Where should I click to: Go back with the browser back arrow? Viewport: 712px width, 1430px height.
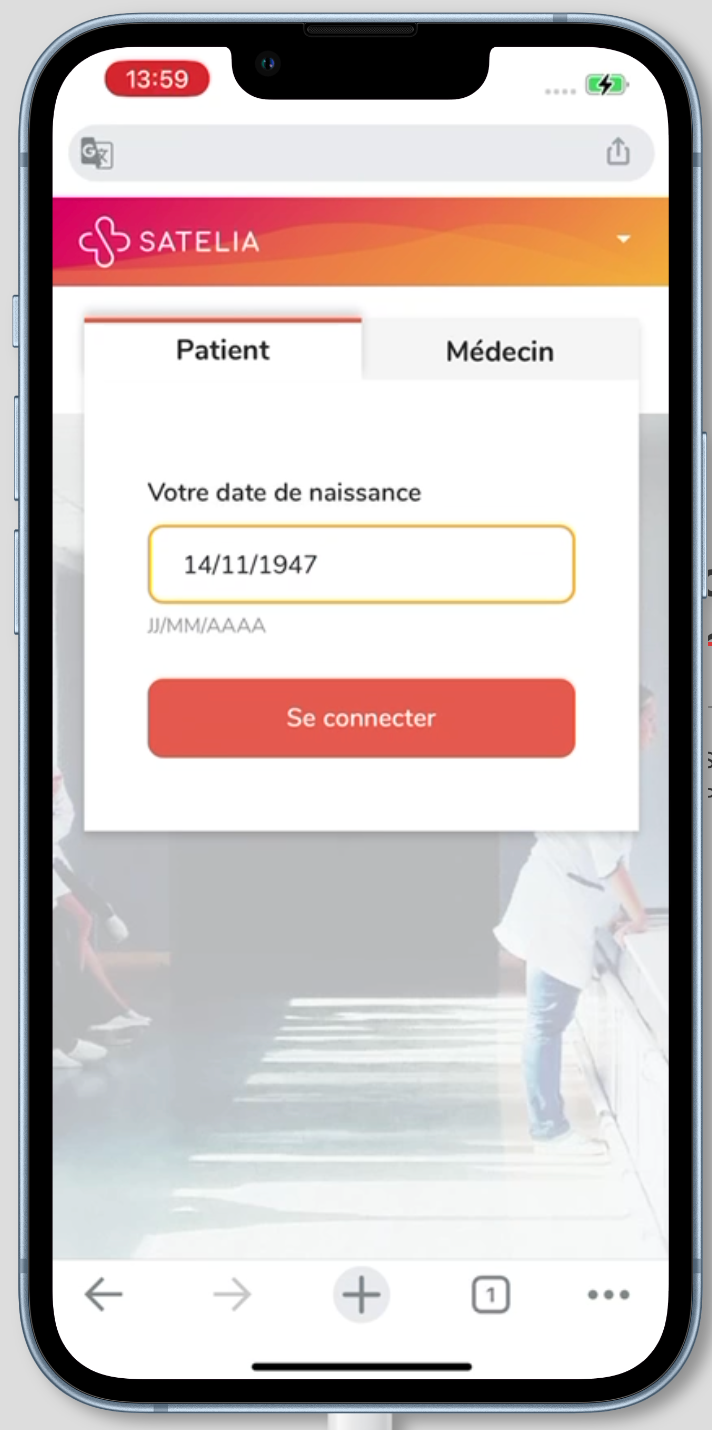(103, 1295)
